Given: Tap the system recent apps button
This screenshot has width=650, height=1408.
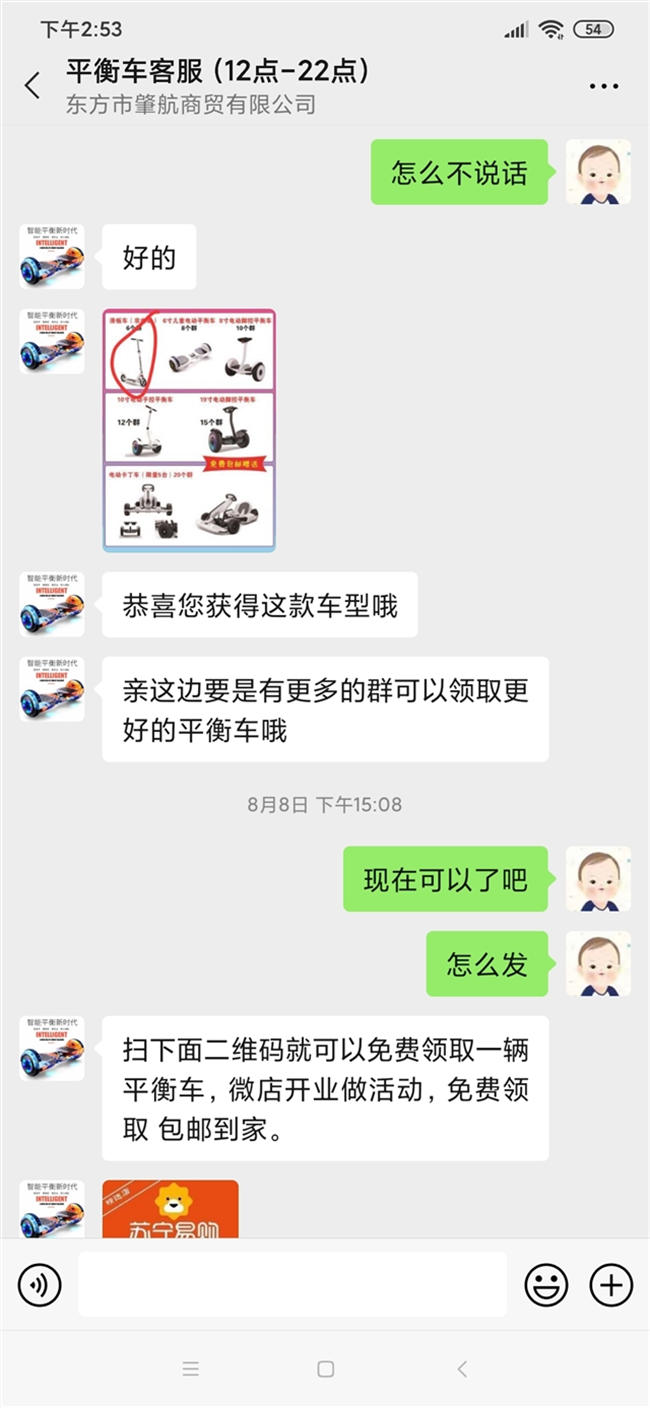Looking at the screenshot, I should click(190, 1369).
